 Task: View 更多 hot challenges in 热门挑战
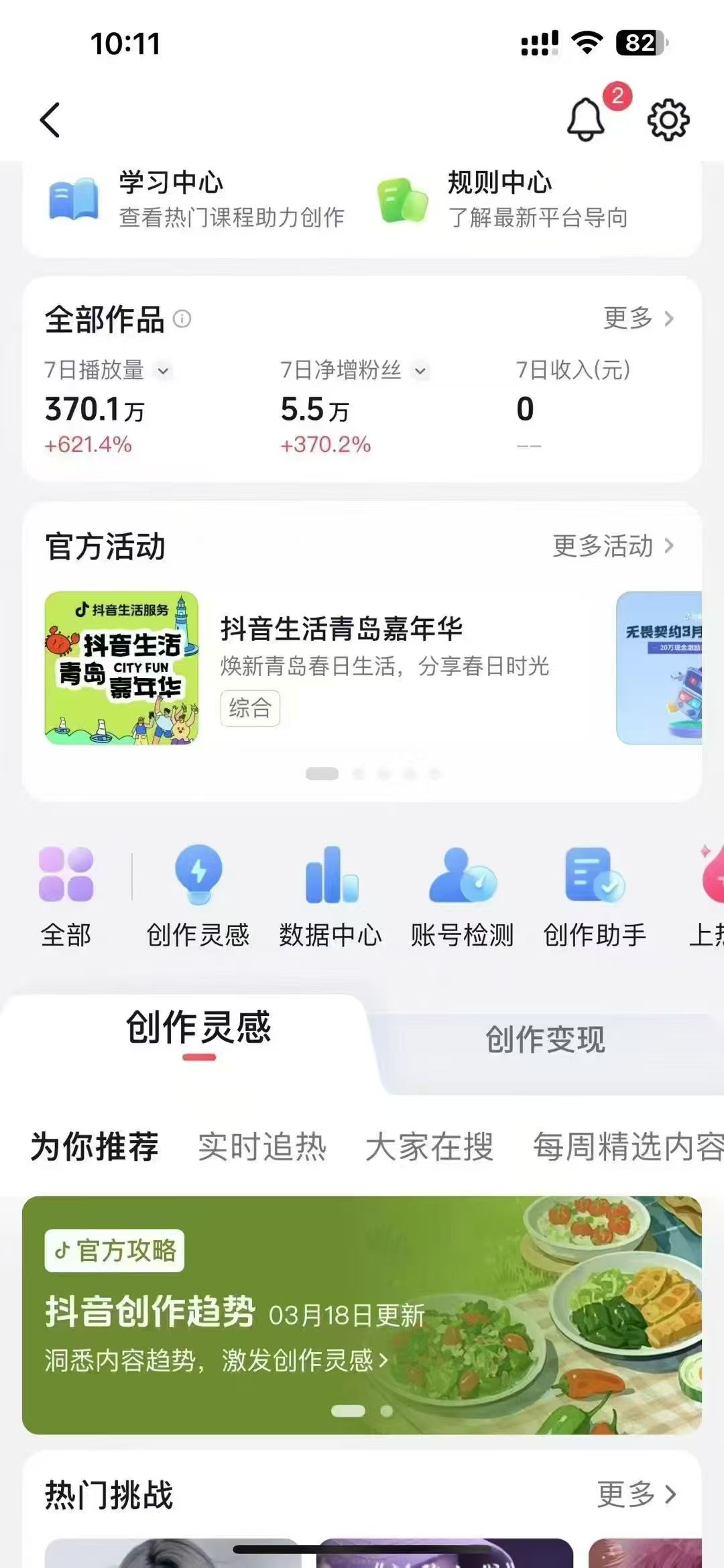636,1494
